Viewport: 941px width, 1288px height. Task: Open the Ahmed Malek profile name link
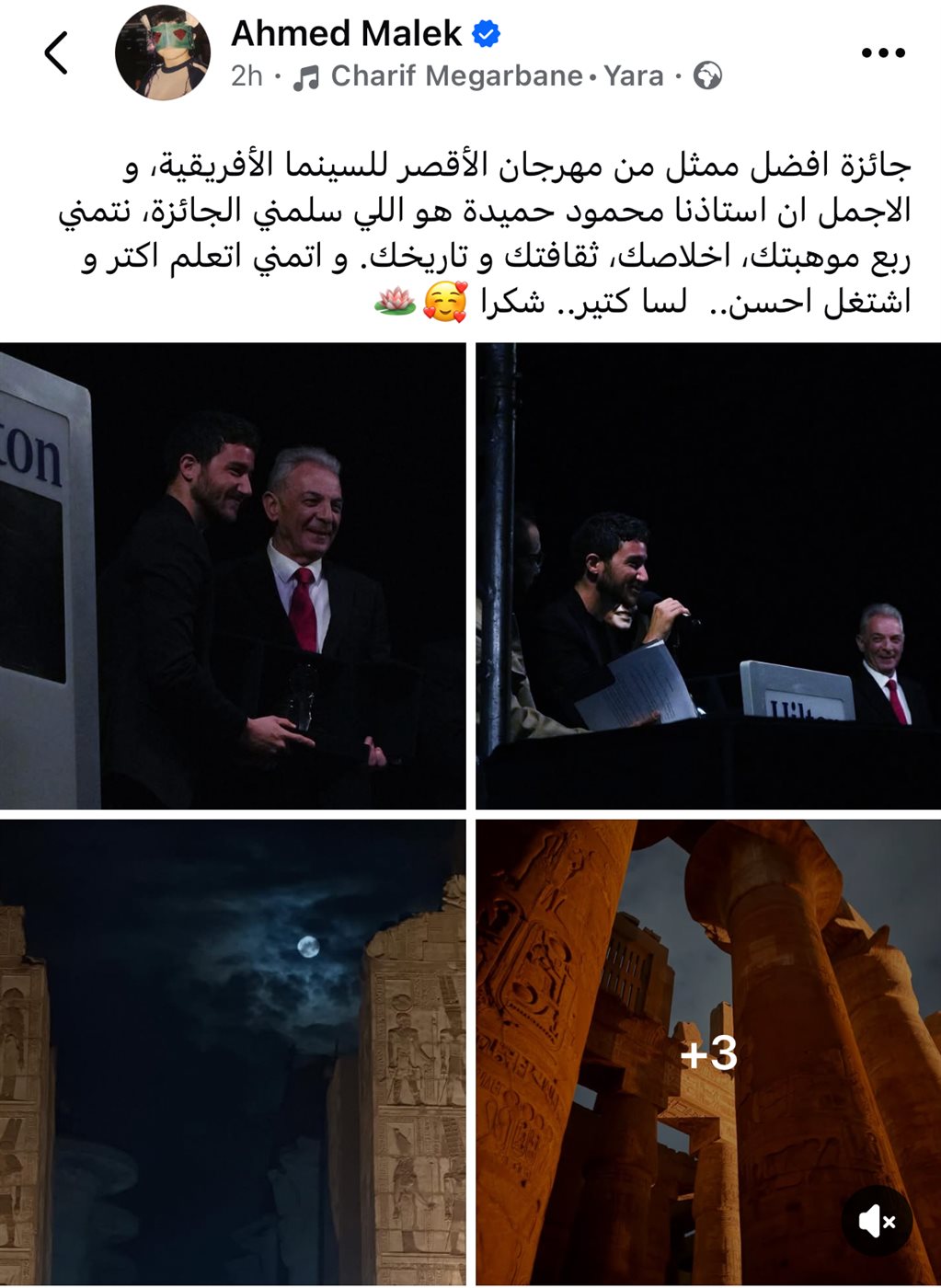346,34
